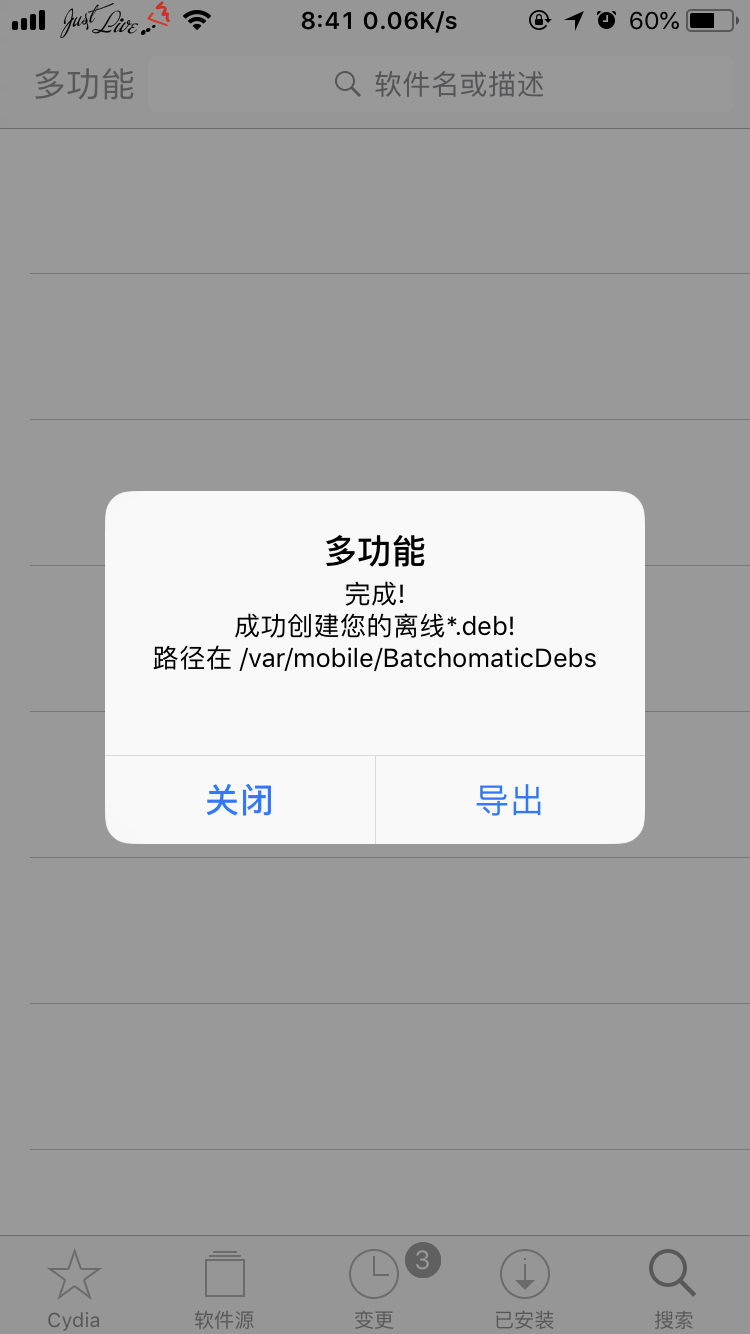
Task: Tap the orientation lock status icon
Action: tap(539, 19)
